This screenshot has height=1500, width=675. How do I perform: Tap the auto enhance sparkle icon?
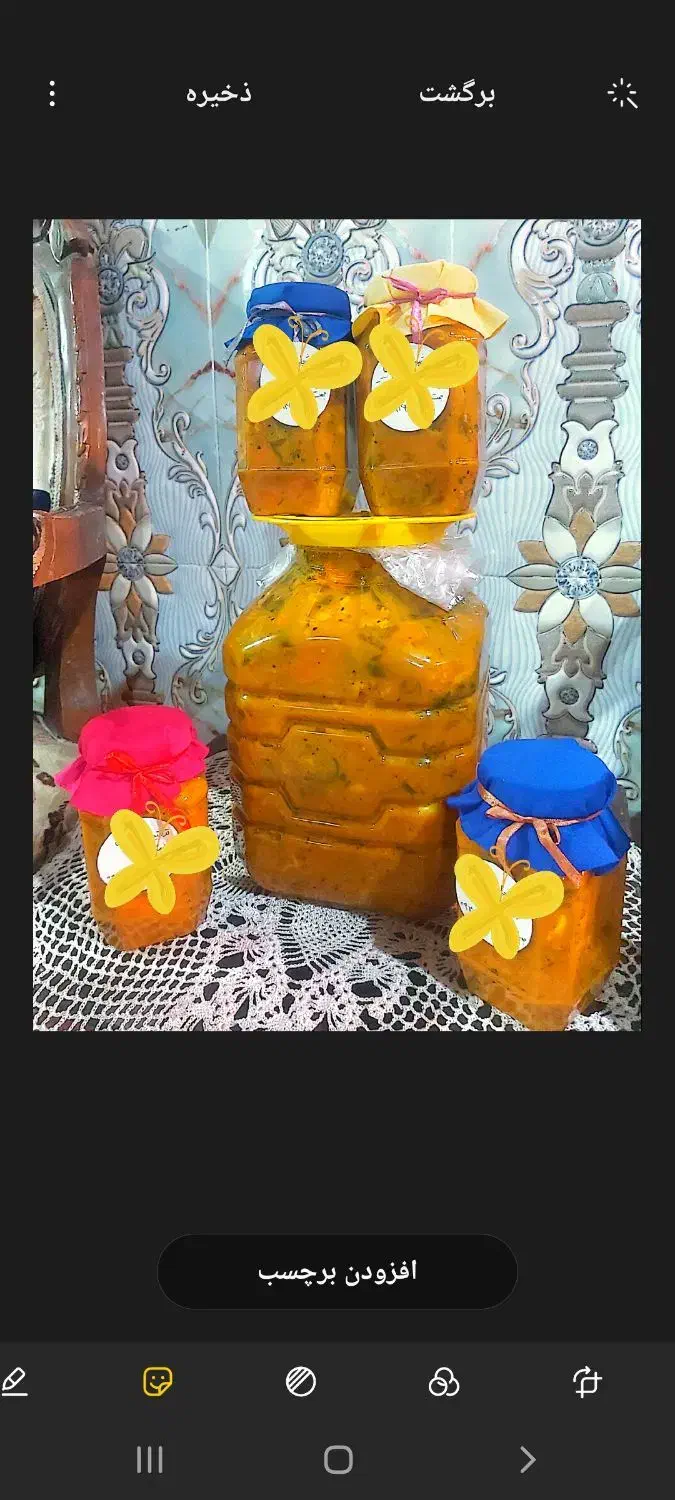click(622, 94)
